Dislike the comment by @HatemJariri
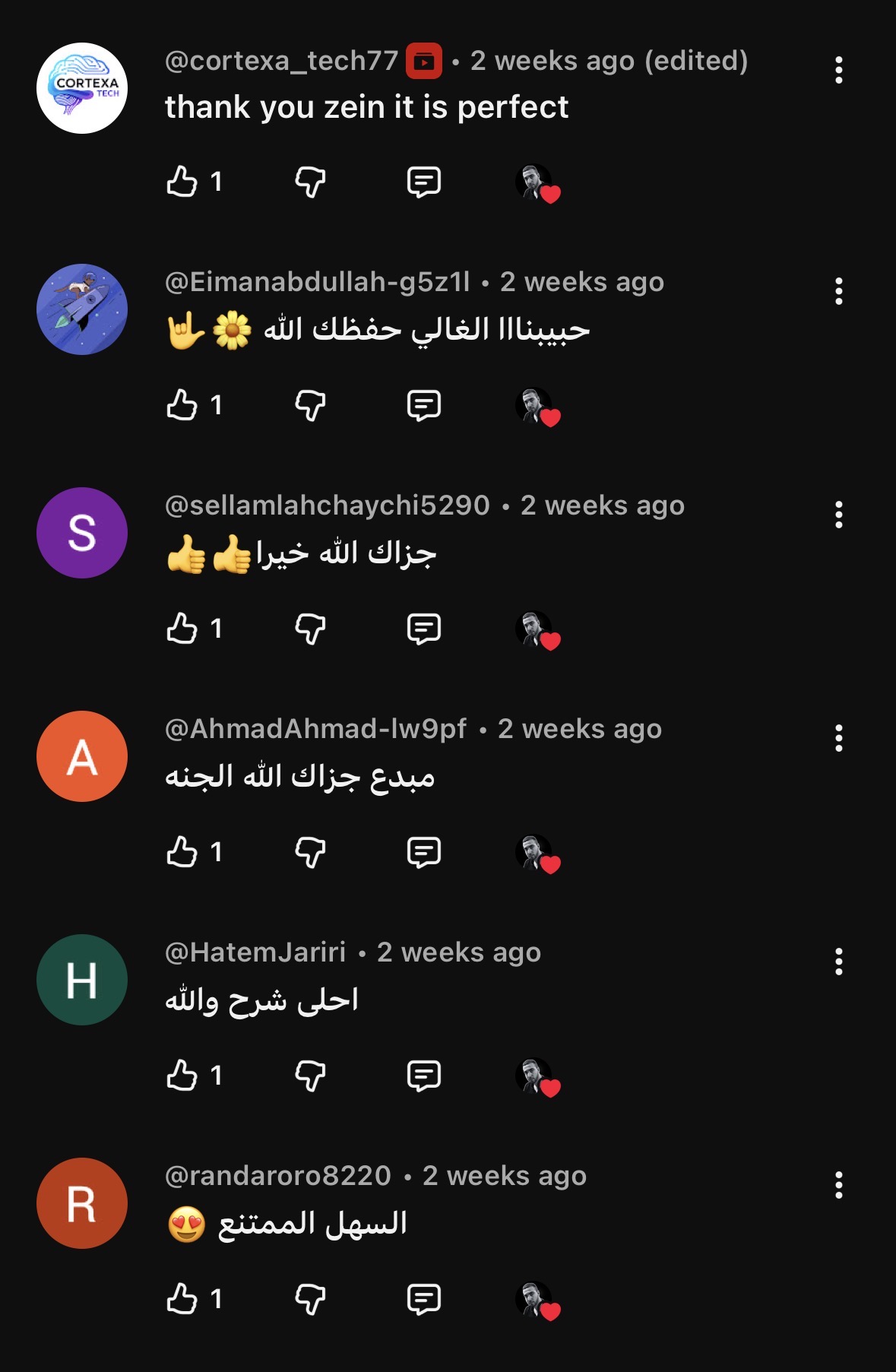The width and height of the screenshot is (896, 1372). click(x=310, y=1076)
